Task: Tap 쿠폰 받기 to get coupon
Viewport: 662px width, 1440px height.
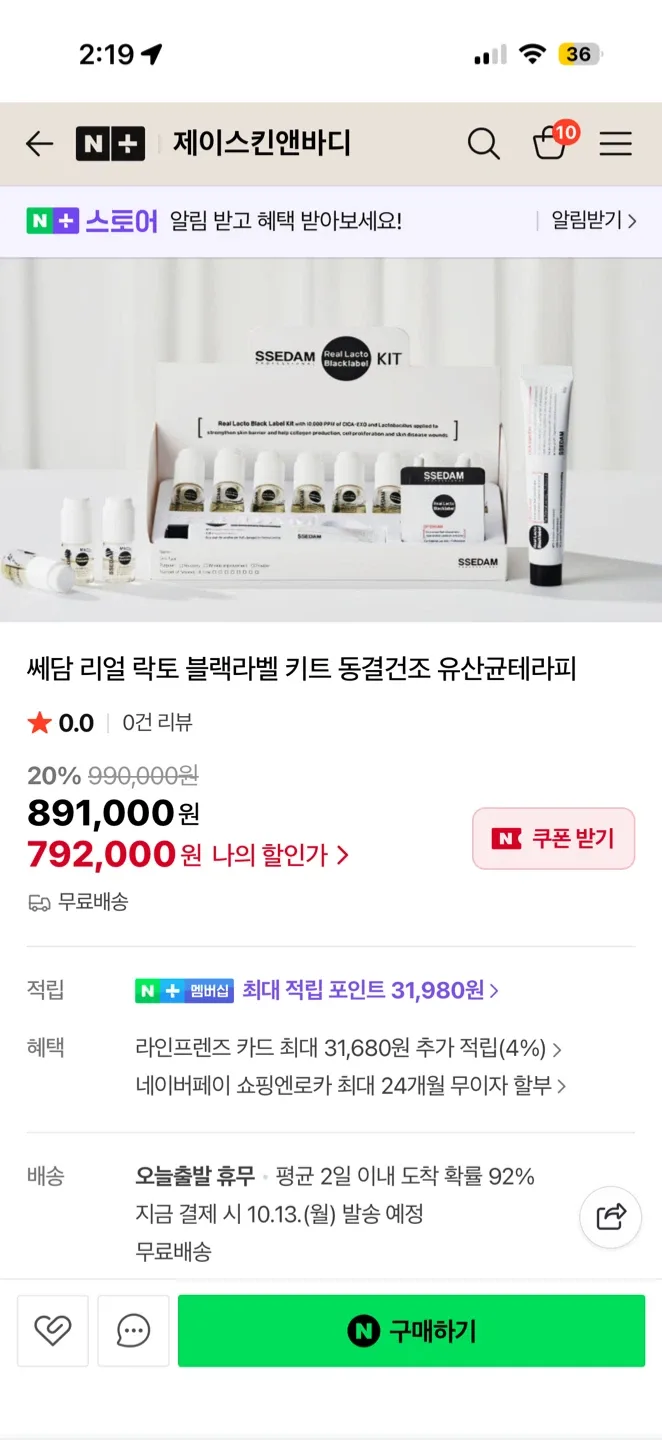Action: [x=553, y=838]
